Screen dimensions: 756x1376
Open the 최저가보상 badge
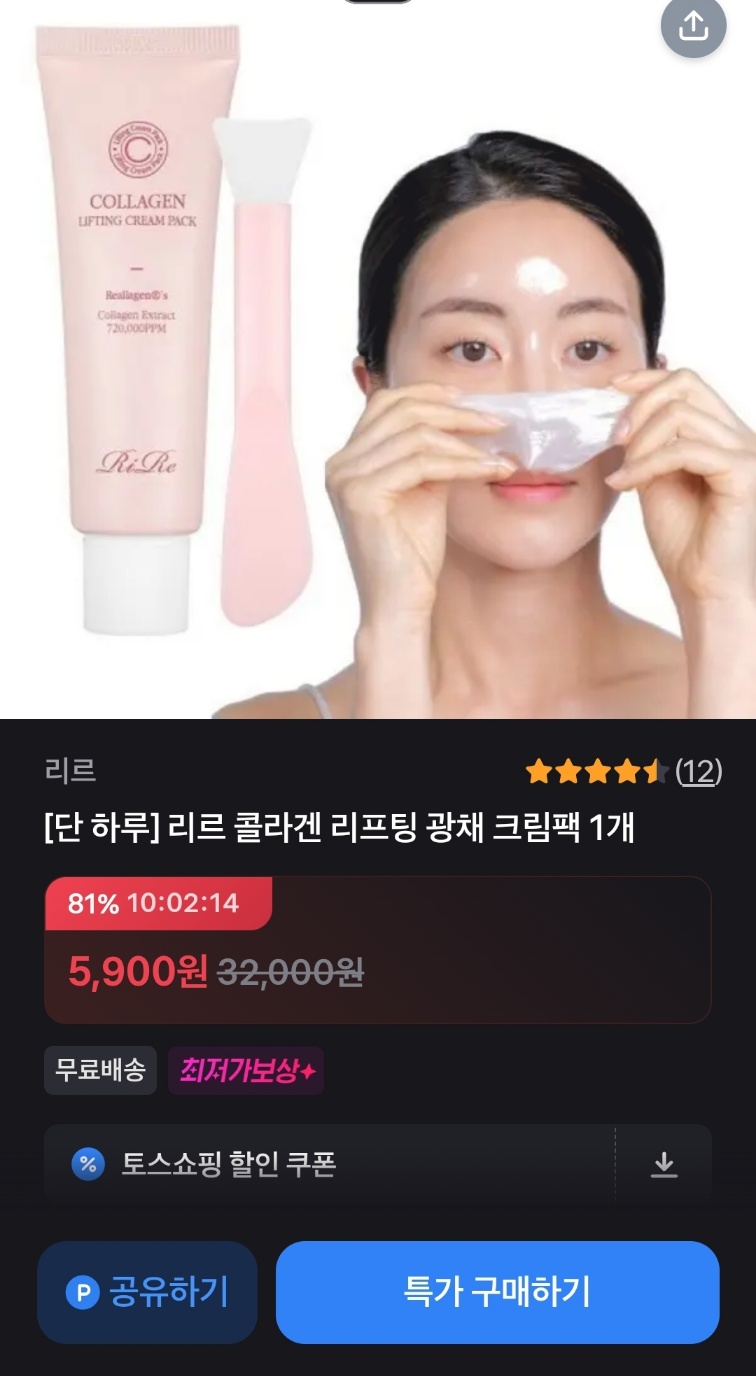246,1071
